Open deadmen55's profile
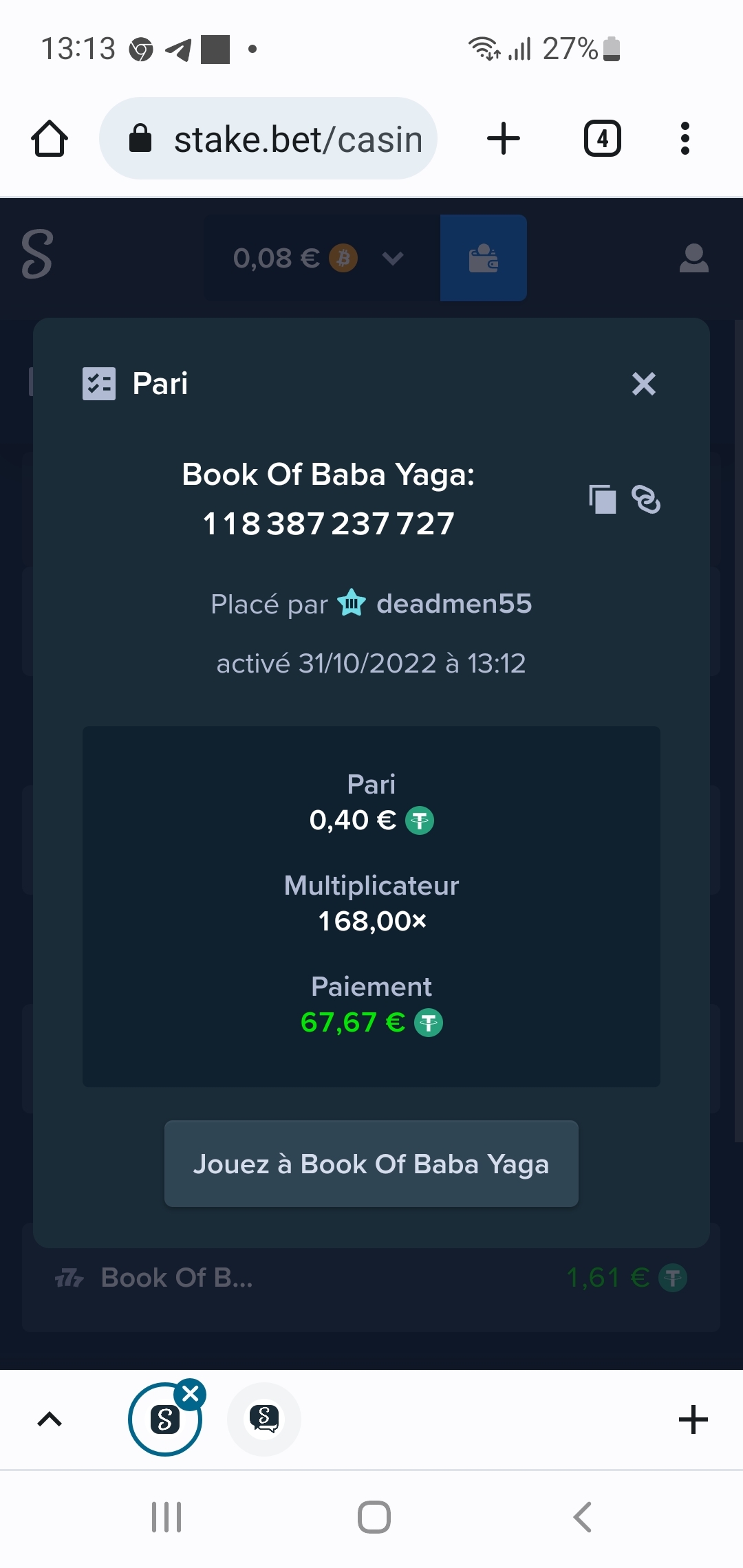Screen dimensions: 743x1568 [x=453, y=604]
